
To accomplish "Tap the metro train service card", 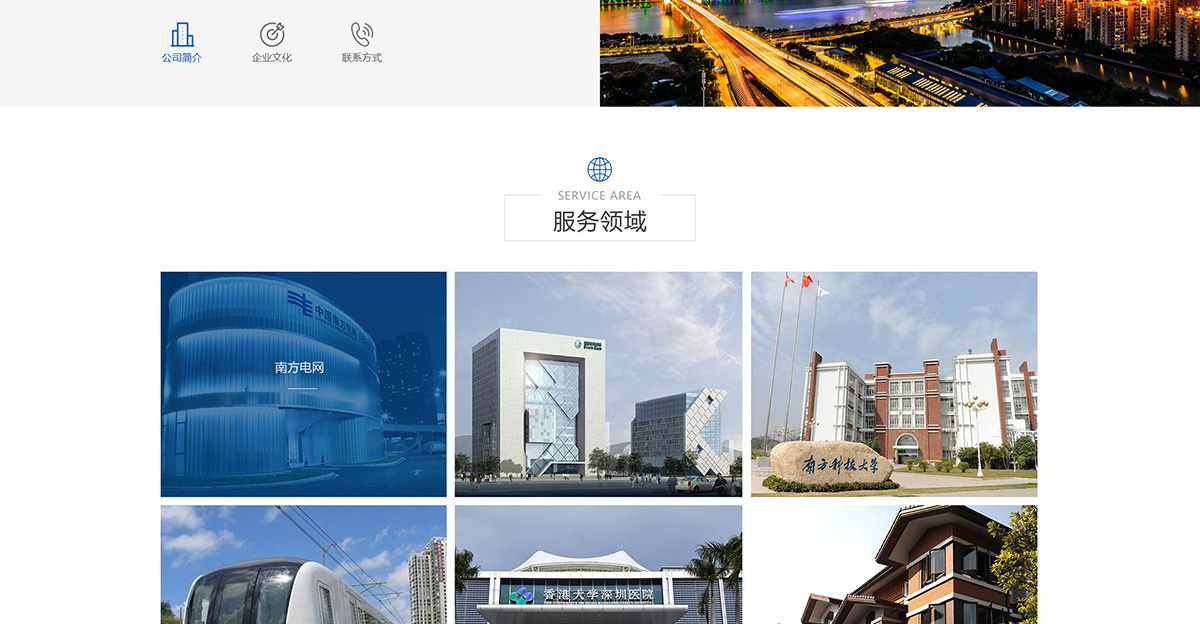I will coord(303,565).
